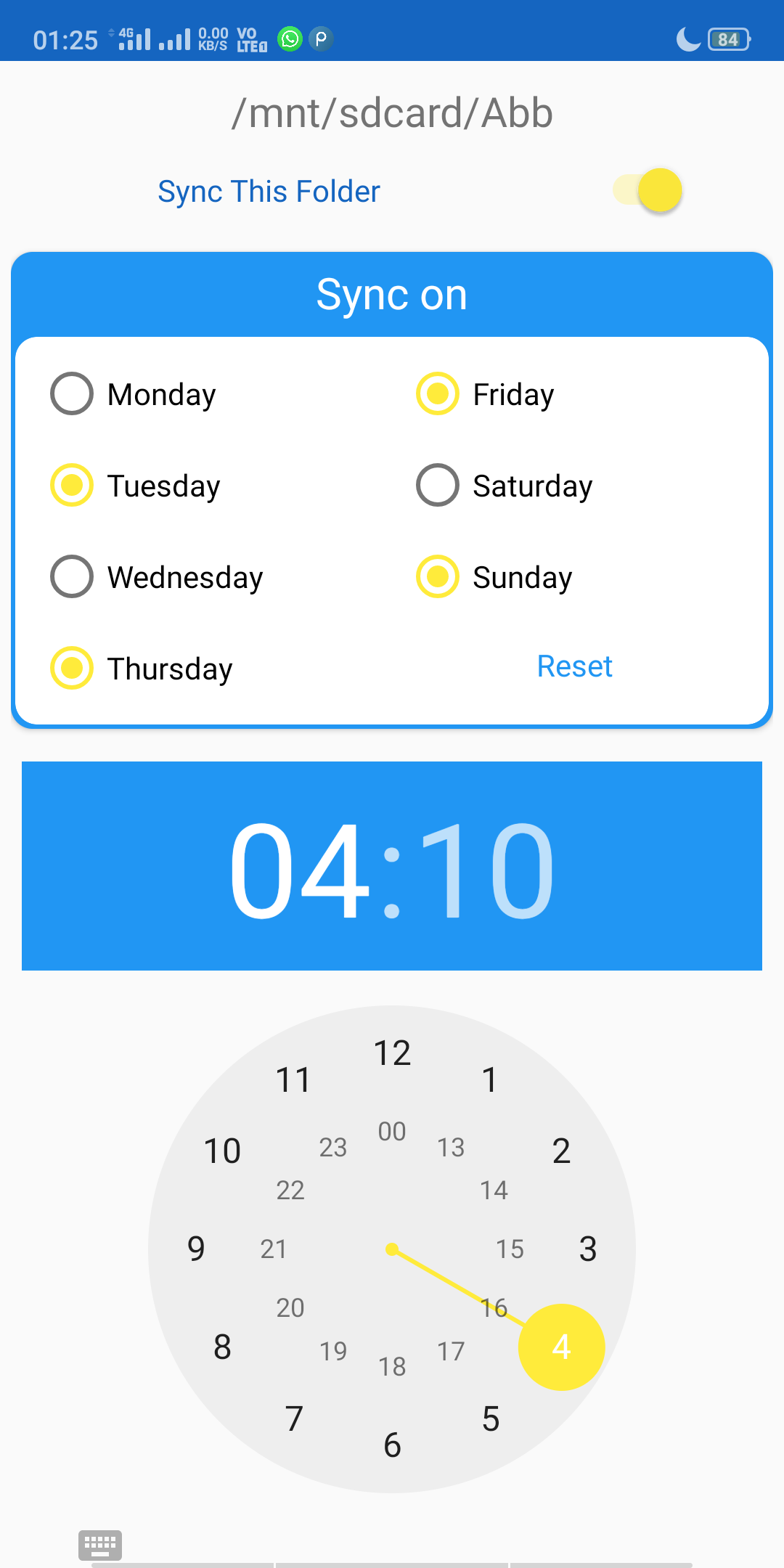
Task: Select hour 4 on the clock dial
Action: click(x=562, y=1347)
